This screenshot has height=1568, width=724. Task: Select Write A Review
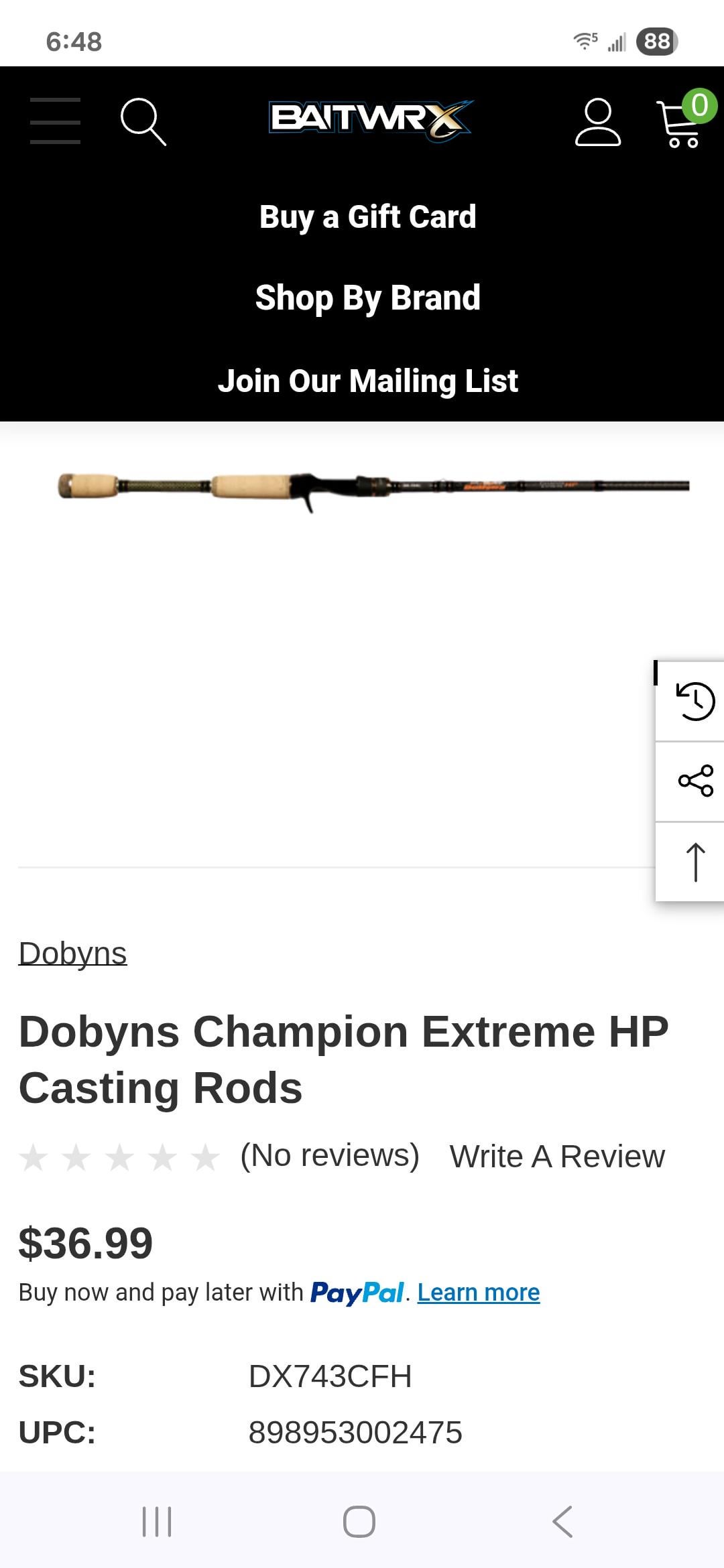coord(556,1156)
